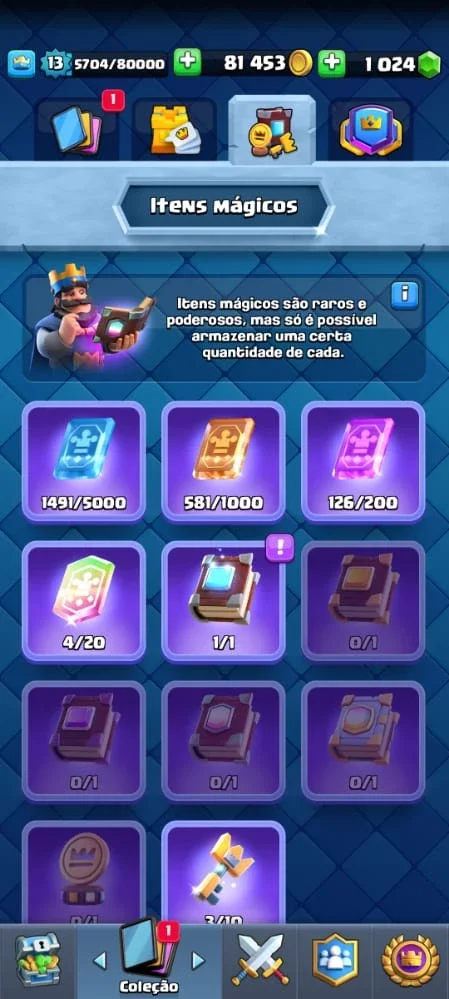Screen dimensions: 449x999
Task: Tap the right arrow beside Coleção
Action: (199, 960)
